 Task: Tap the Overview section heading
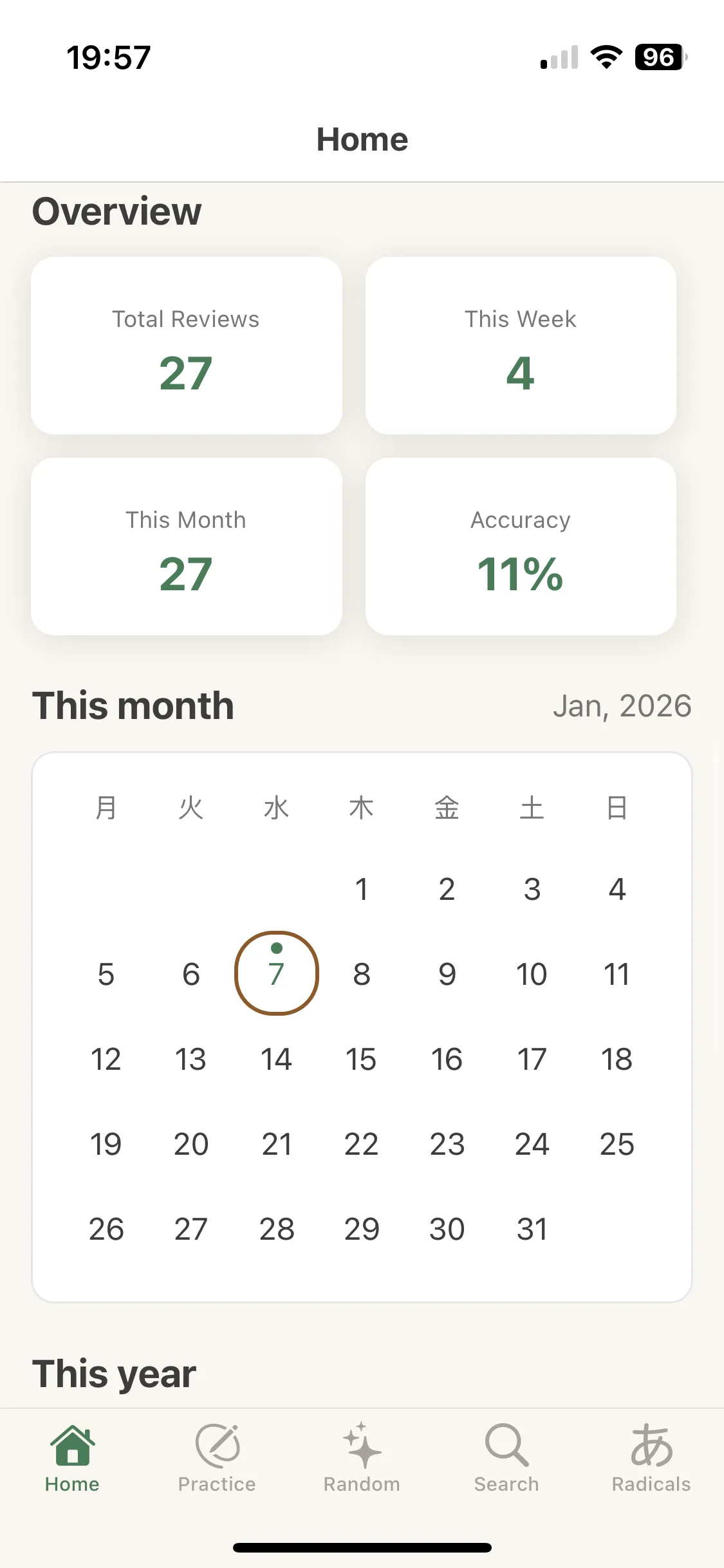click(116, 210)
